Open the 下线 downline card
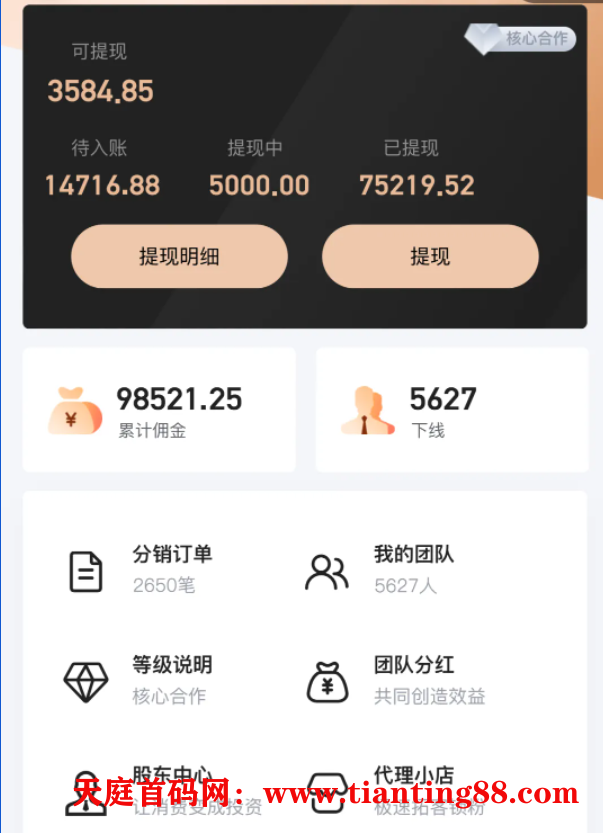Screen dimensions: 603x833 click(x=451, y=410)
